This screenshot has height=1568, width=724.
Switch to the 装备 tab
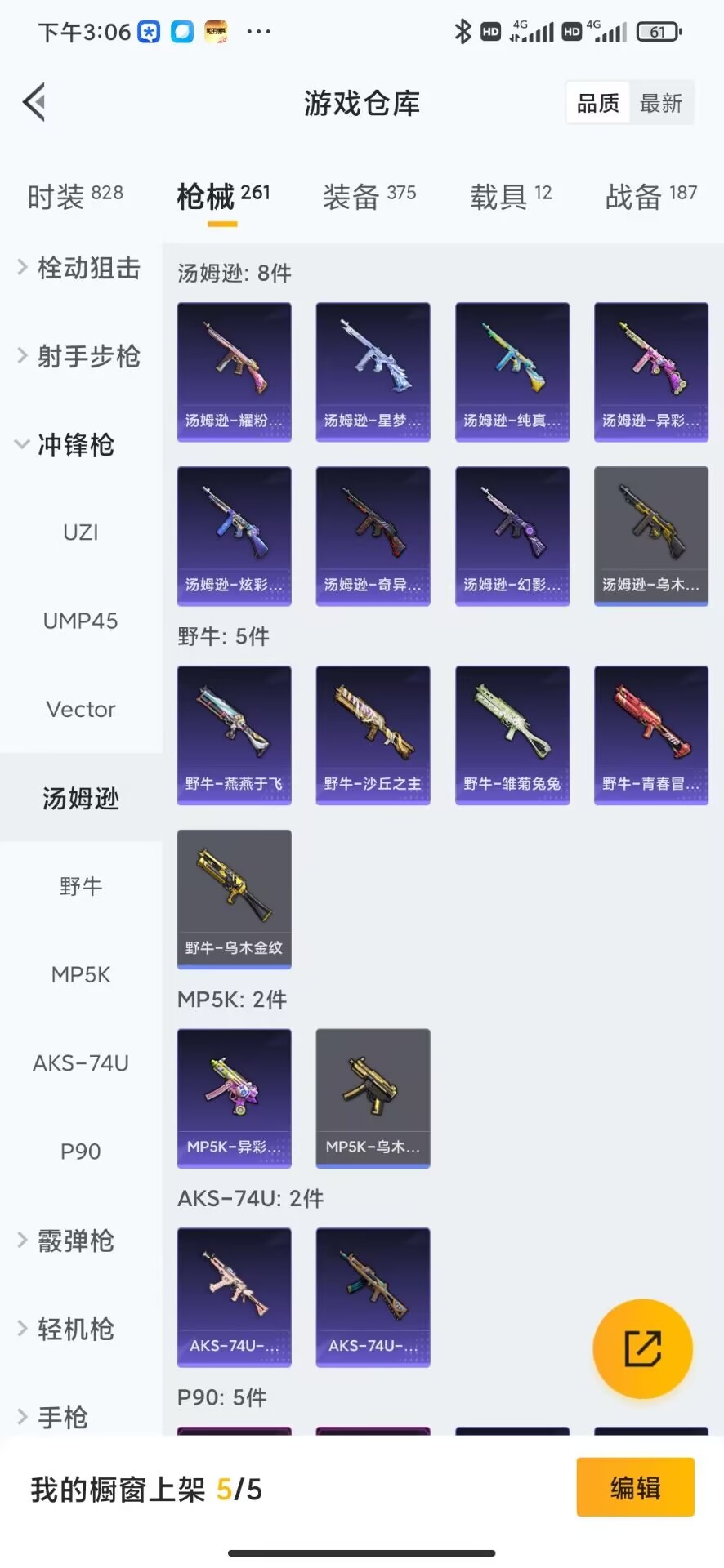tap(369, 196)
